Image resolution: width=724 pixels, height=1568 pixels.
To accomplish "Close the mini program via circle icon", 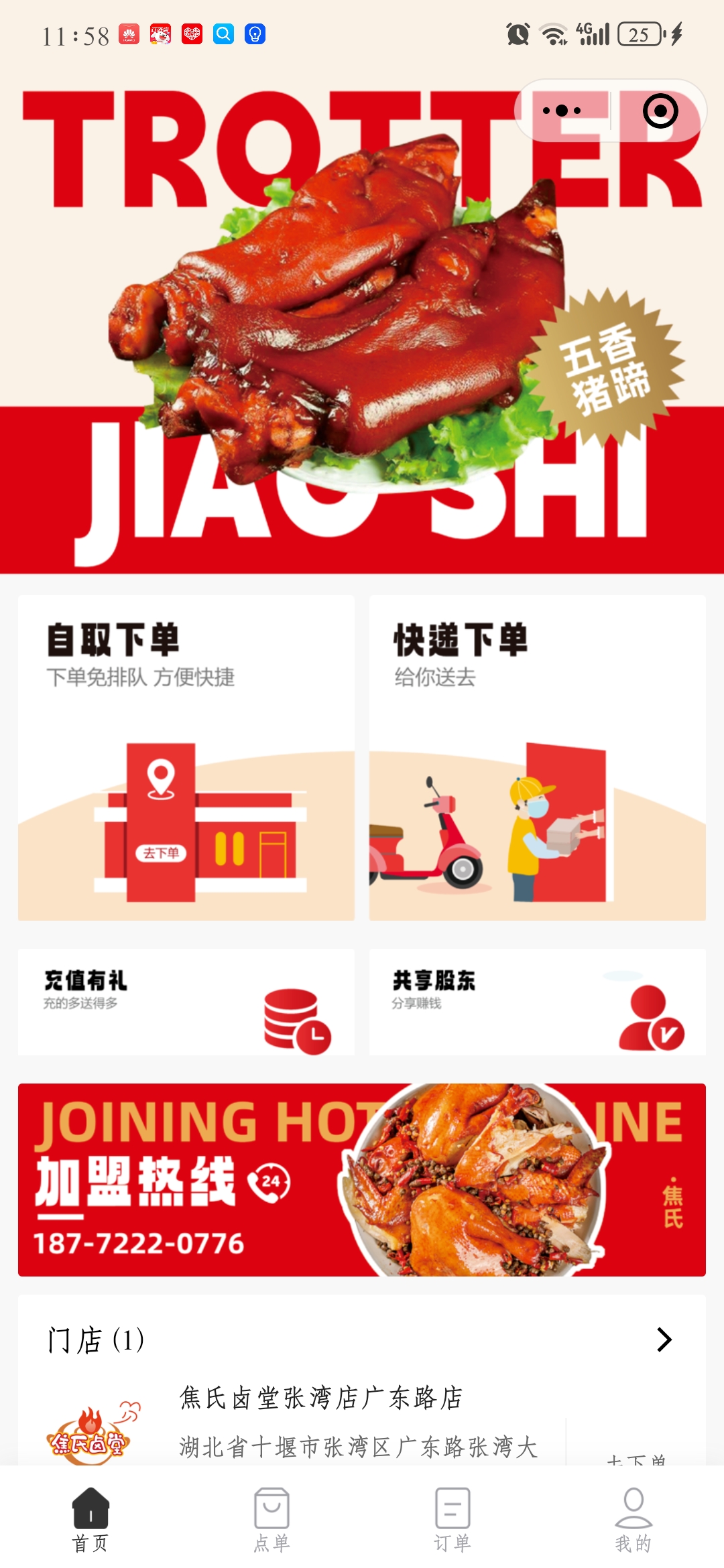I will [660, 111].
